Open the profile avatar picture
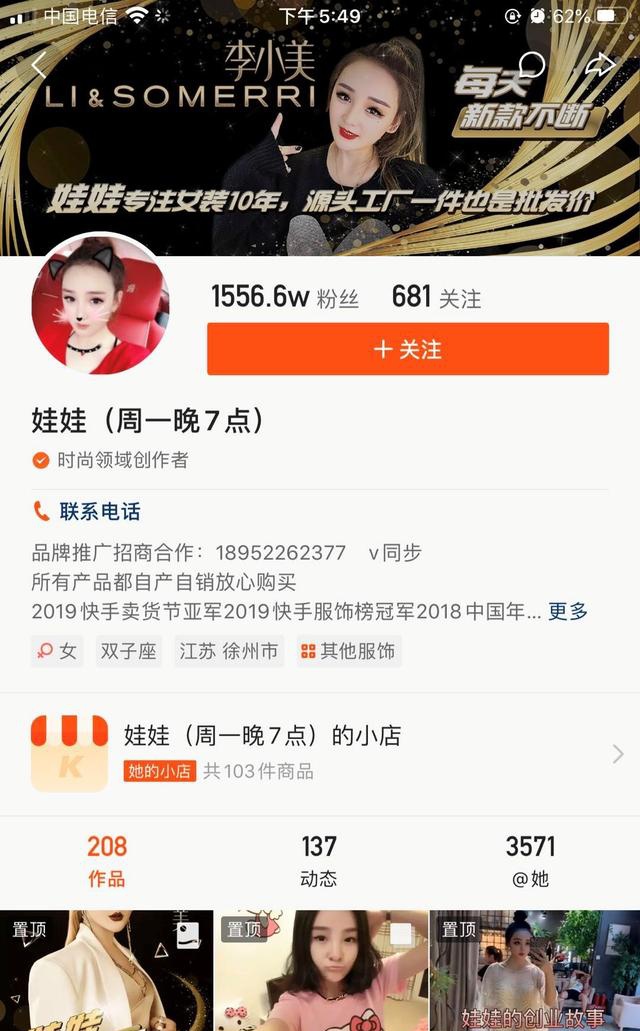 click(100, 305)
